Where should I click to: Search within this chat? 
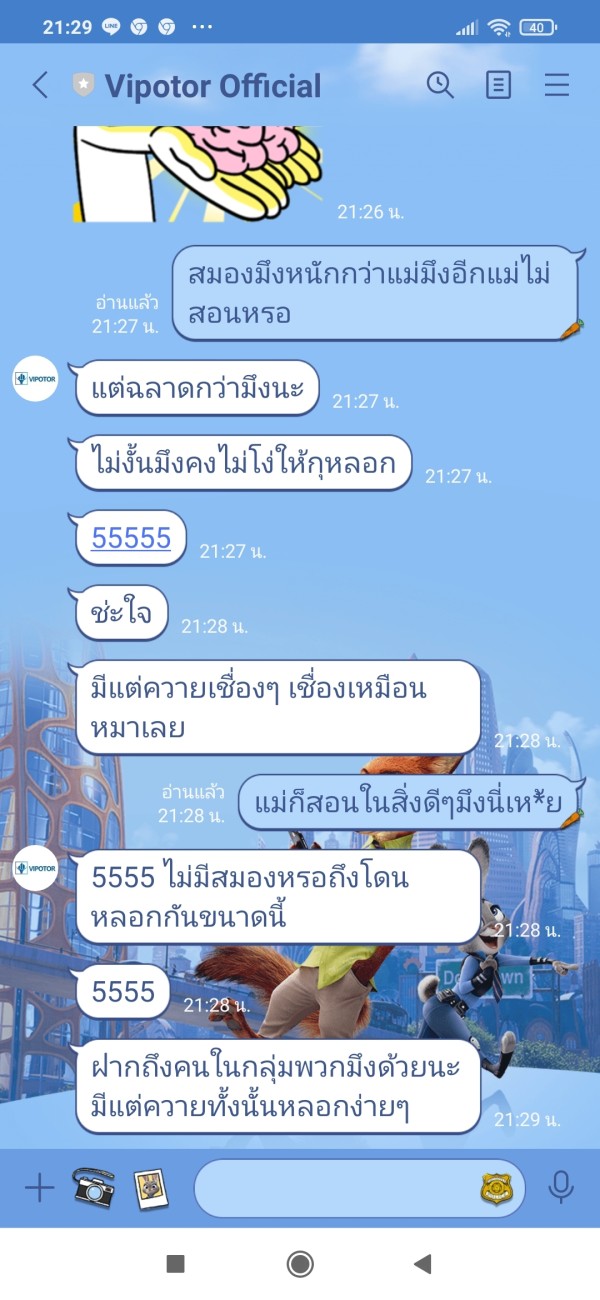[440, 85]
